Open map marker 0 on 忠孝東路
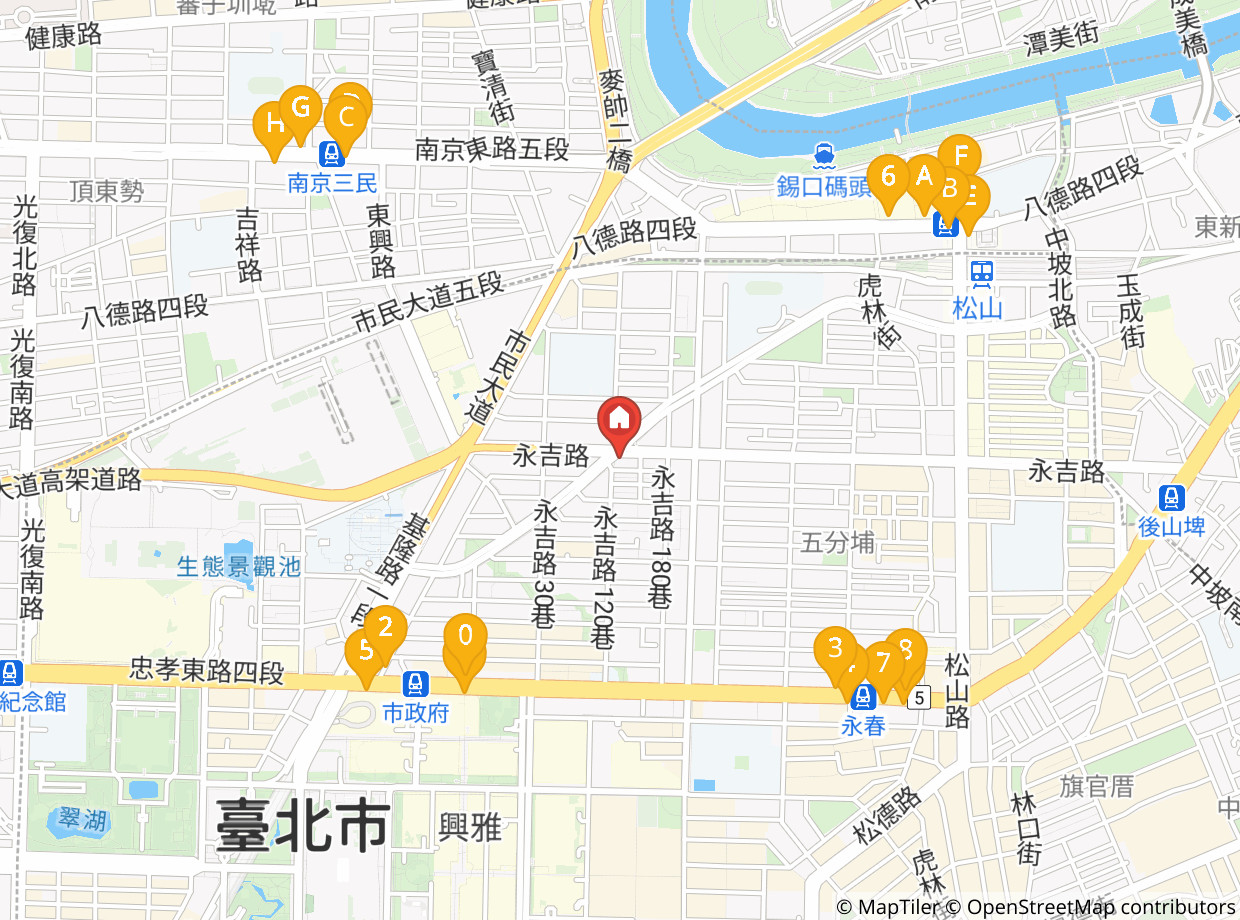Screen dimensions: 1240x920 pyautogui.click(x=465, y=634)
